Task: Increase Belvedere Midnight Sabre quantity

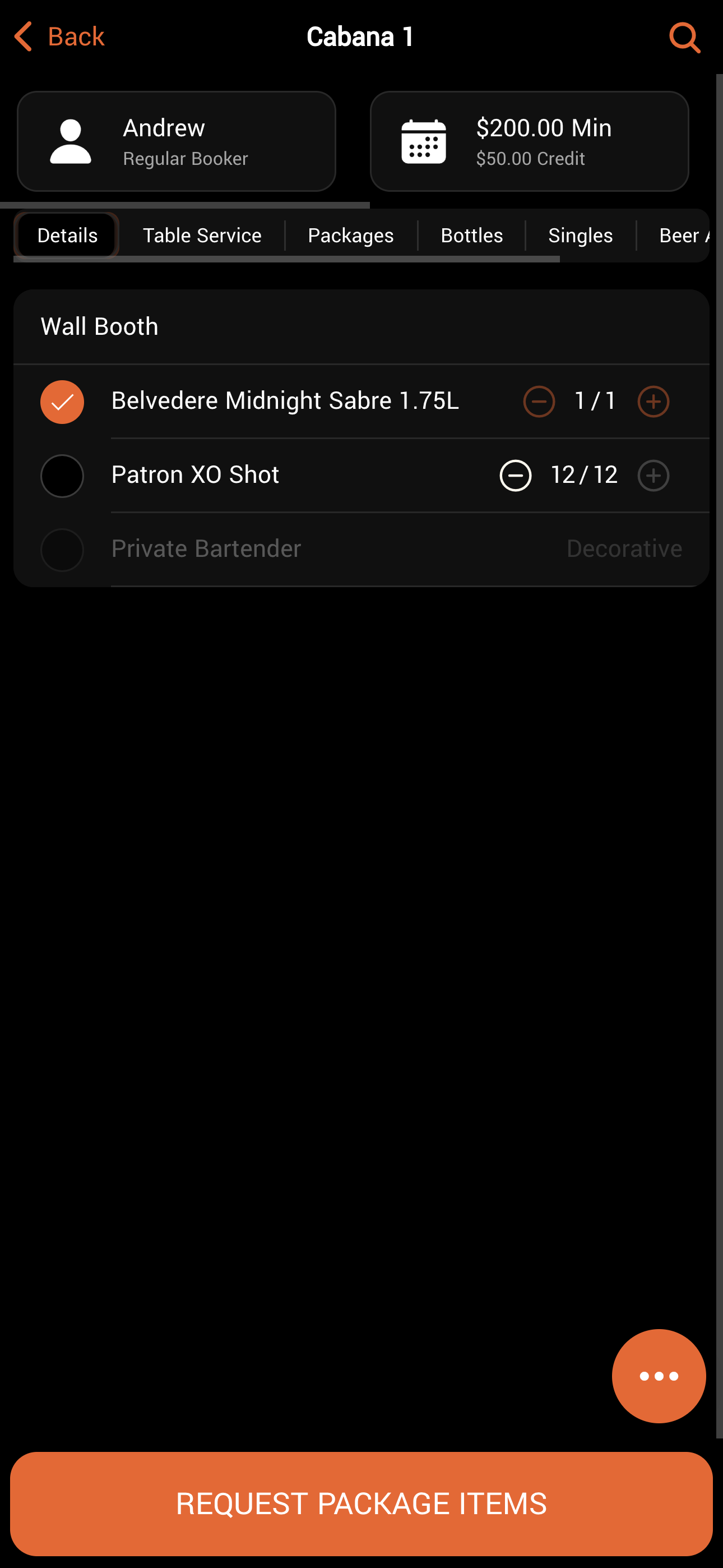Action: [x=653, y=402]
